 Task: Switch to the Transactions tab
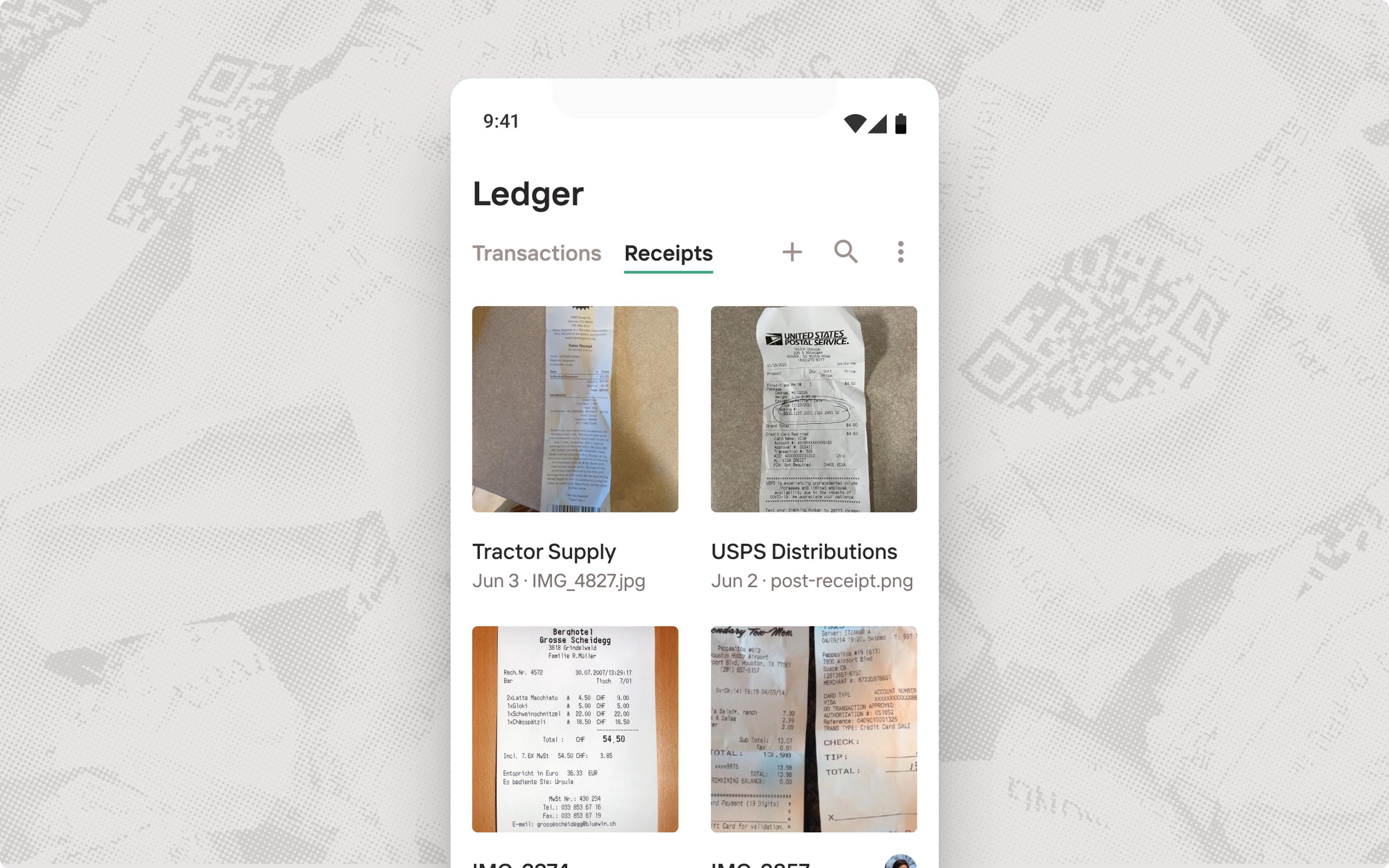[x=536, y=253]
